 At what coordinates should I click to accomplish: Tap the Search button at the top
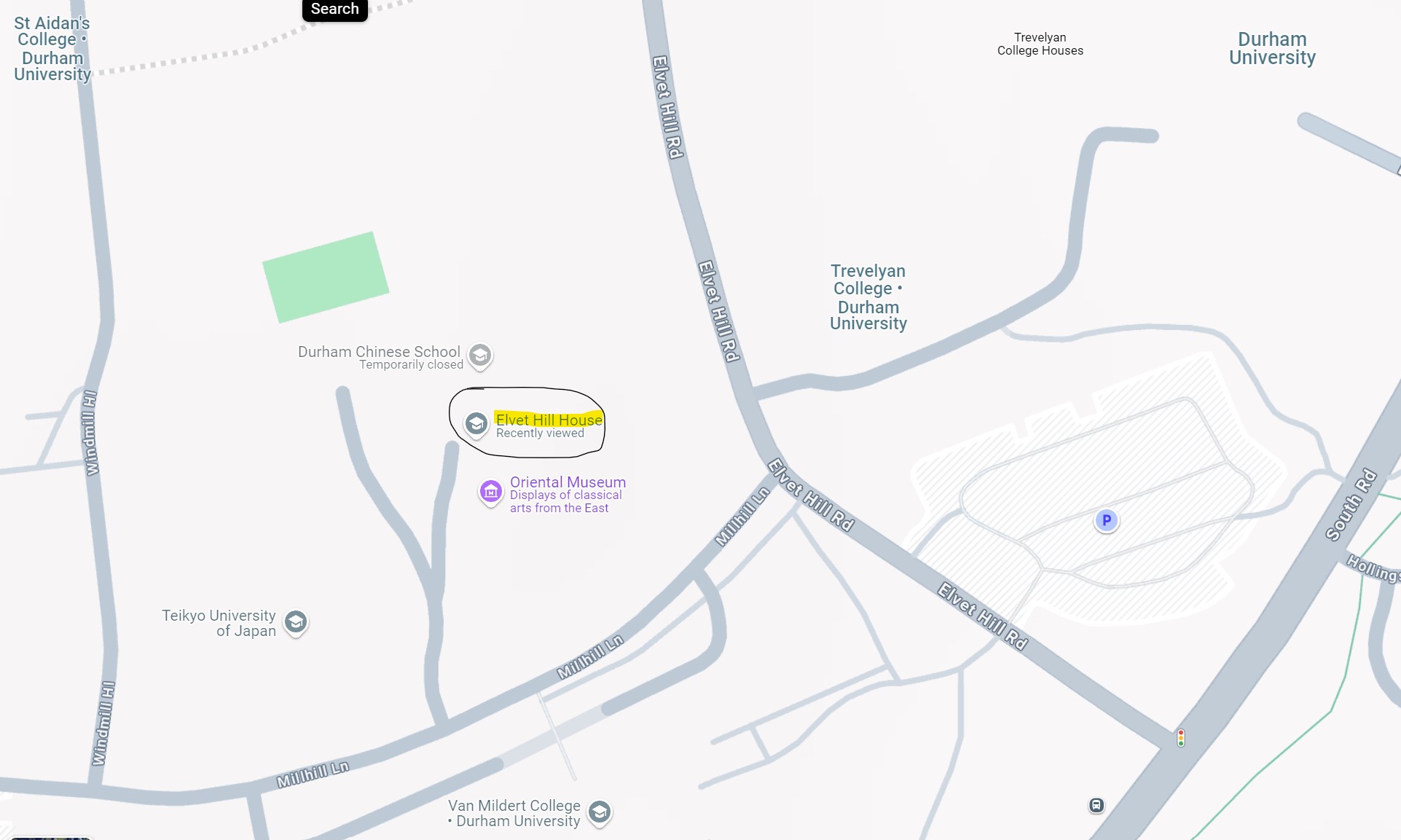pos(334,9)
